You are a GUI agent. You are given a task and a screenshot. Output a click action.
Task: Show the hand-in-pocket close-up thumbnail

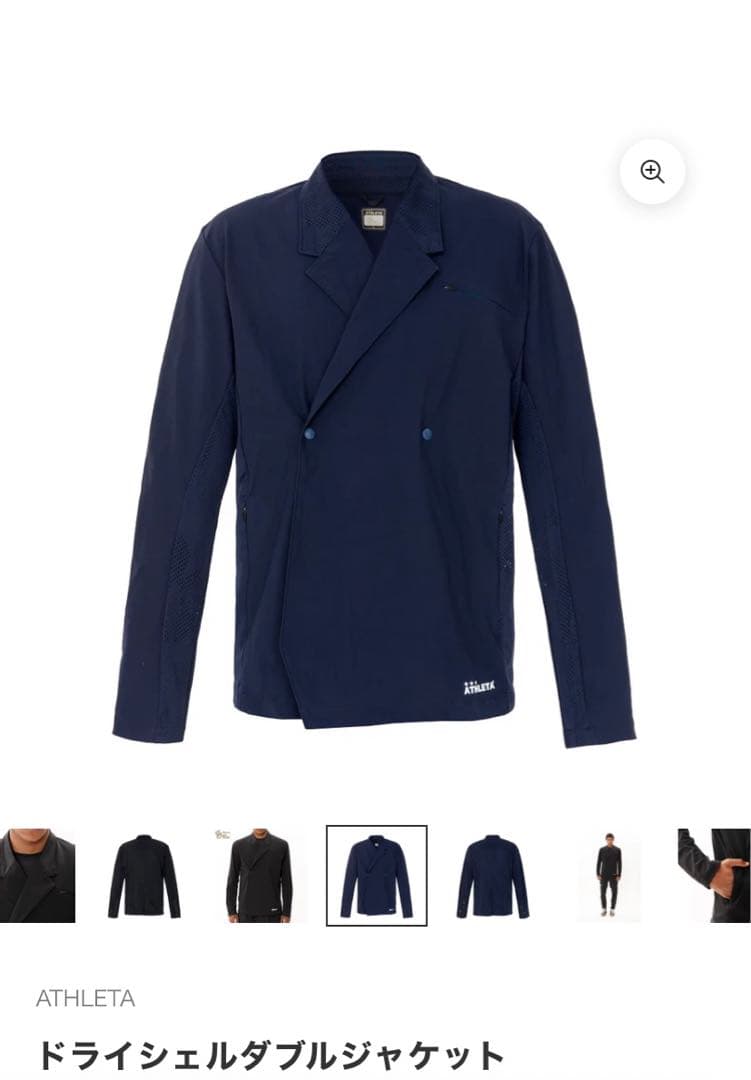(x=714, y=875)
